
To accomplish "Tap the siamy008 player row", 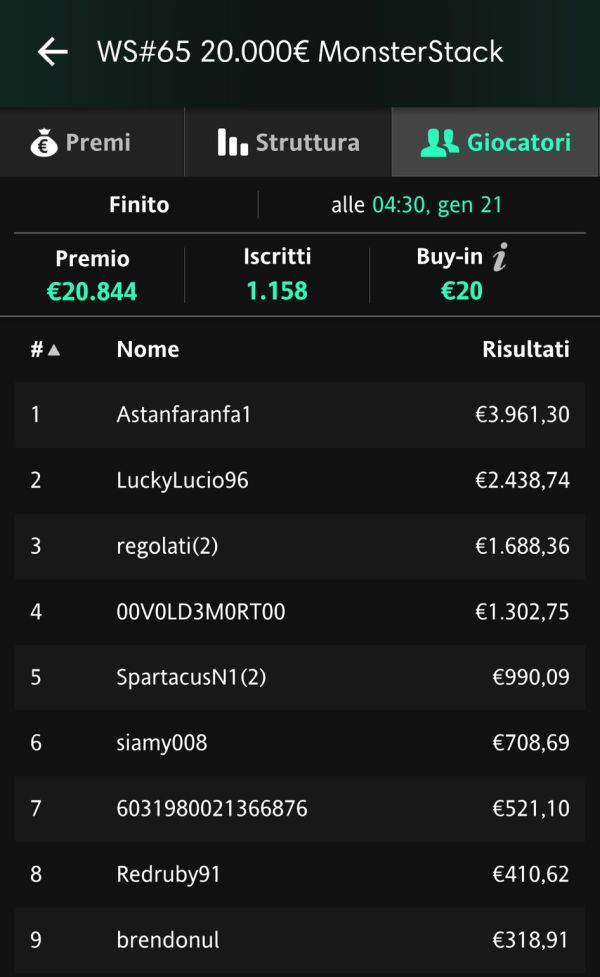I will (x=300, y=743).
